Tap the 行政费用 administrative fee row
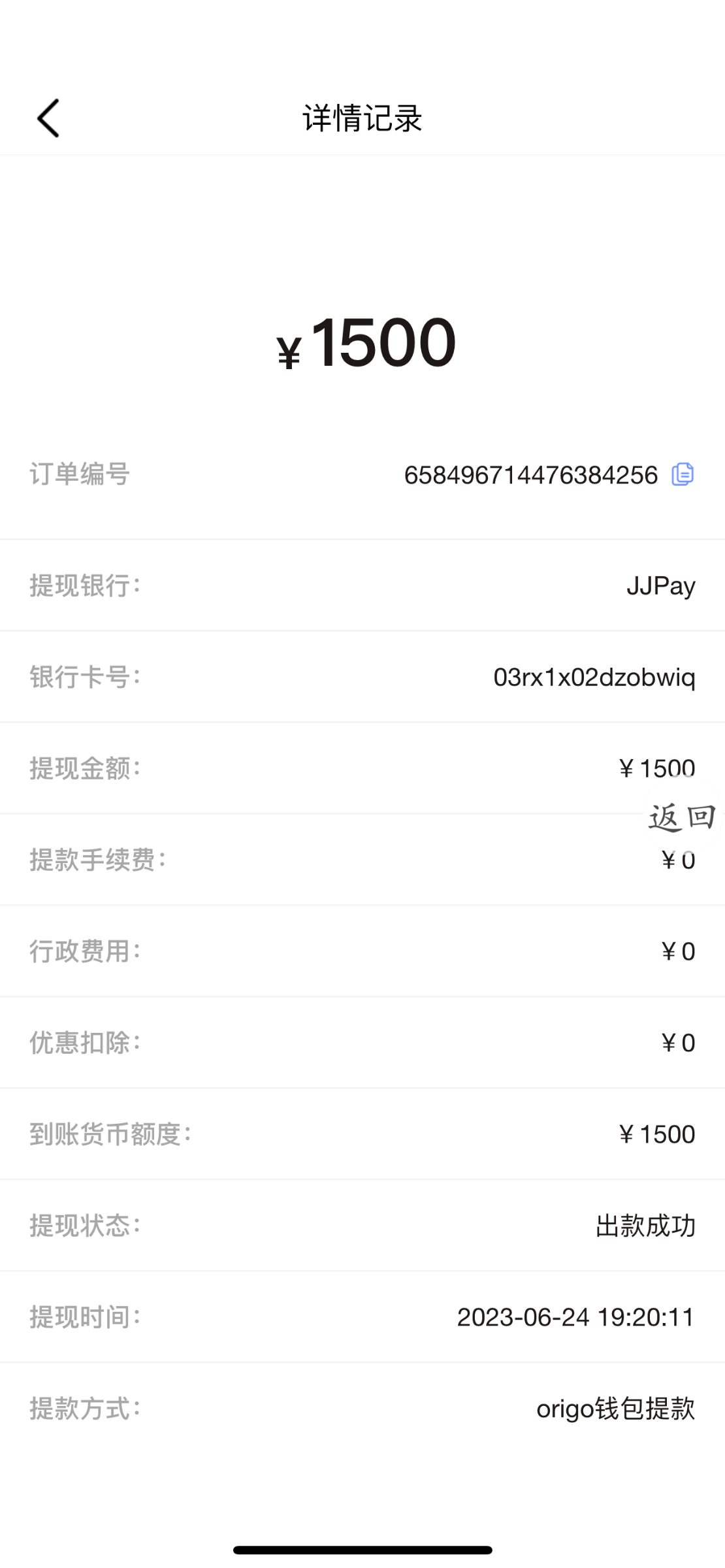The height and width of the screenshot is (1568, 725). pos(362,952)
